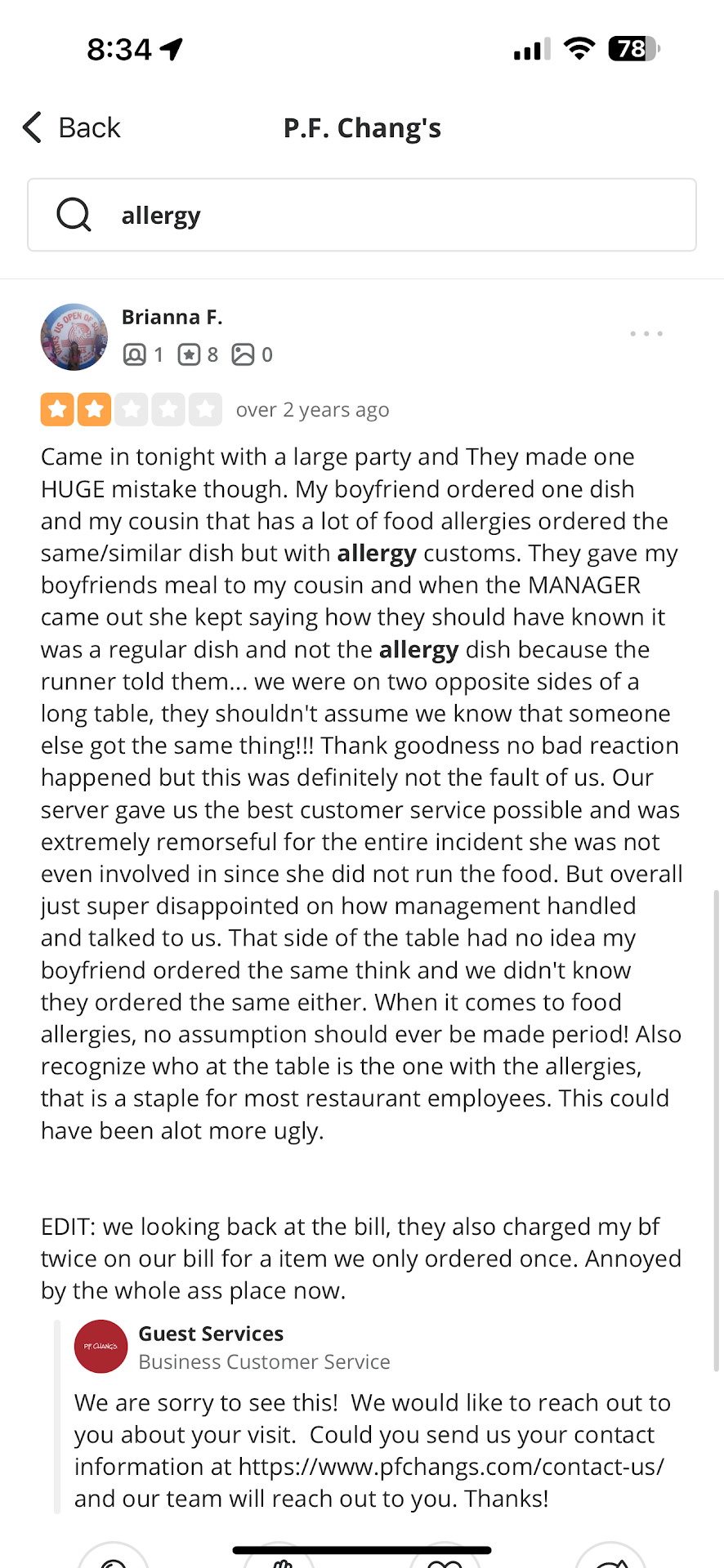Open Brianna F.'s profile picture

(74, 336)
